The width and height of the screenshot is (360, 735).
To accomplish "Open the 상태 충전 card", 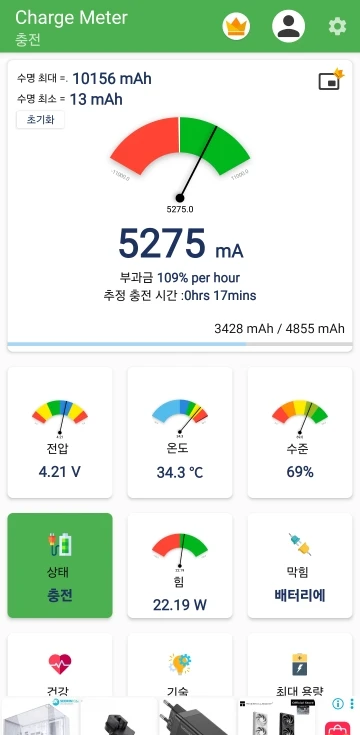I will click(x=60, y=565).
